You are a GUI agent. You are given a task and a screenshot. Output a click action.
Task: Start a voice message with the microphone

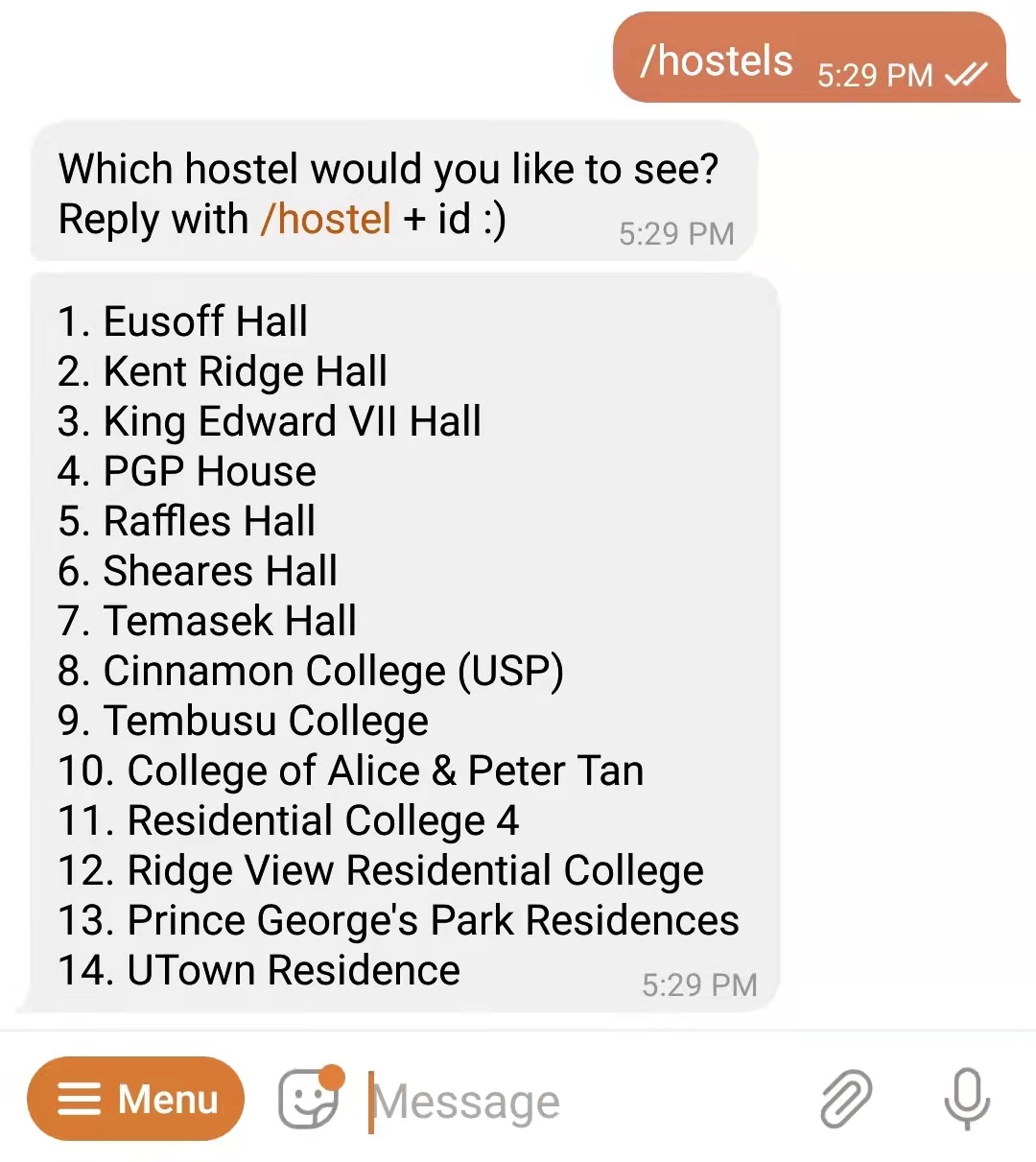point(966,1099)
